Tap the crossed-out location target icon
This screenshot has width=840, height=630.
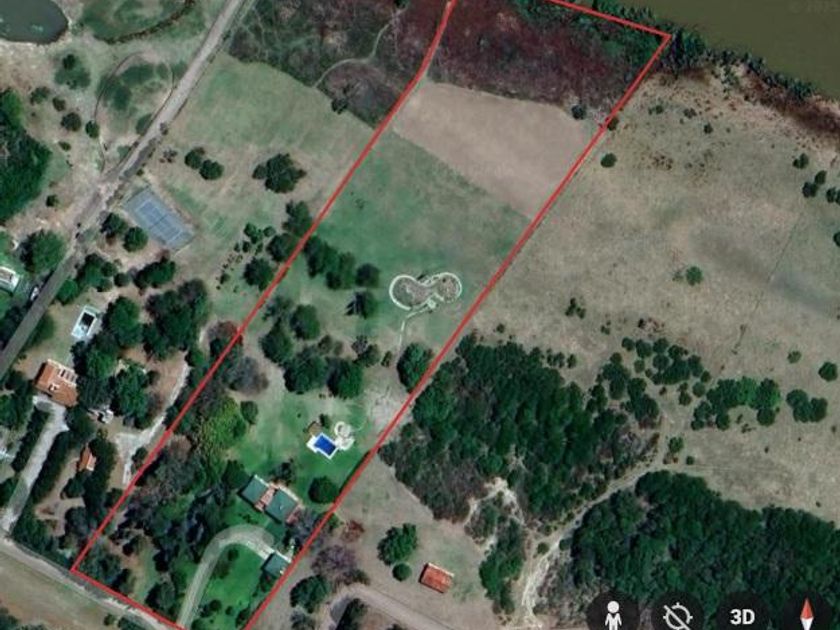677,616
